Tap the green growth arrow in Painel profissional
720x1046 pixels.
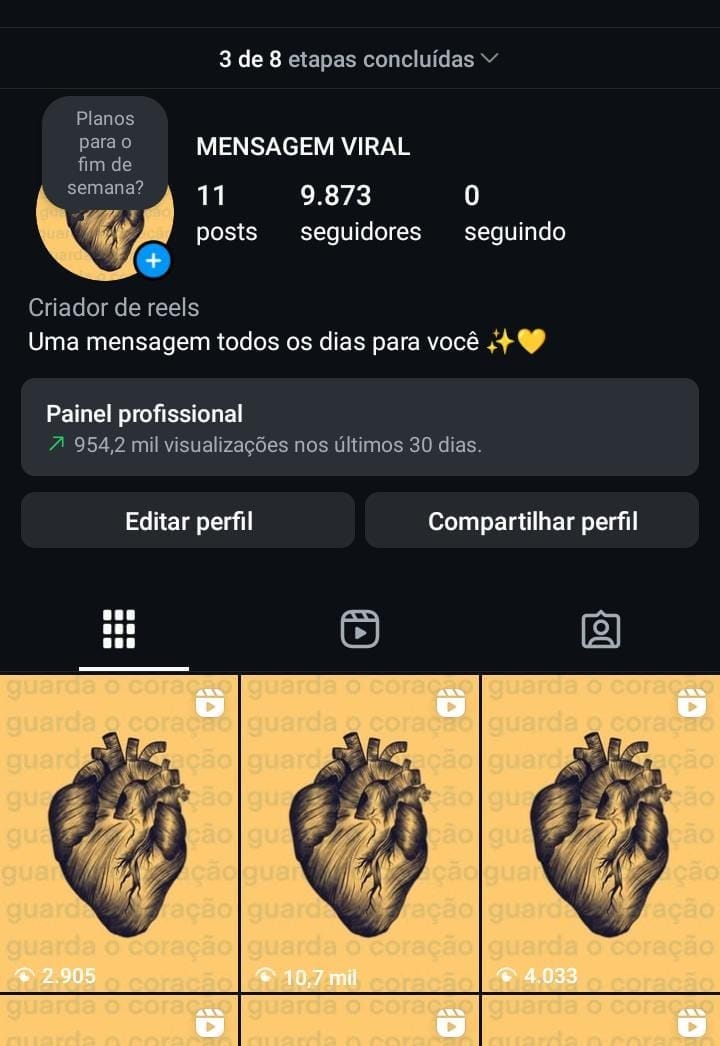click(x=53, y=444)
